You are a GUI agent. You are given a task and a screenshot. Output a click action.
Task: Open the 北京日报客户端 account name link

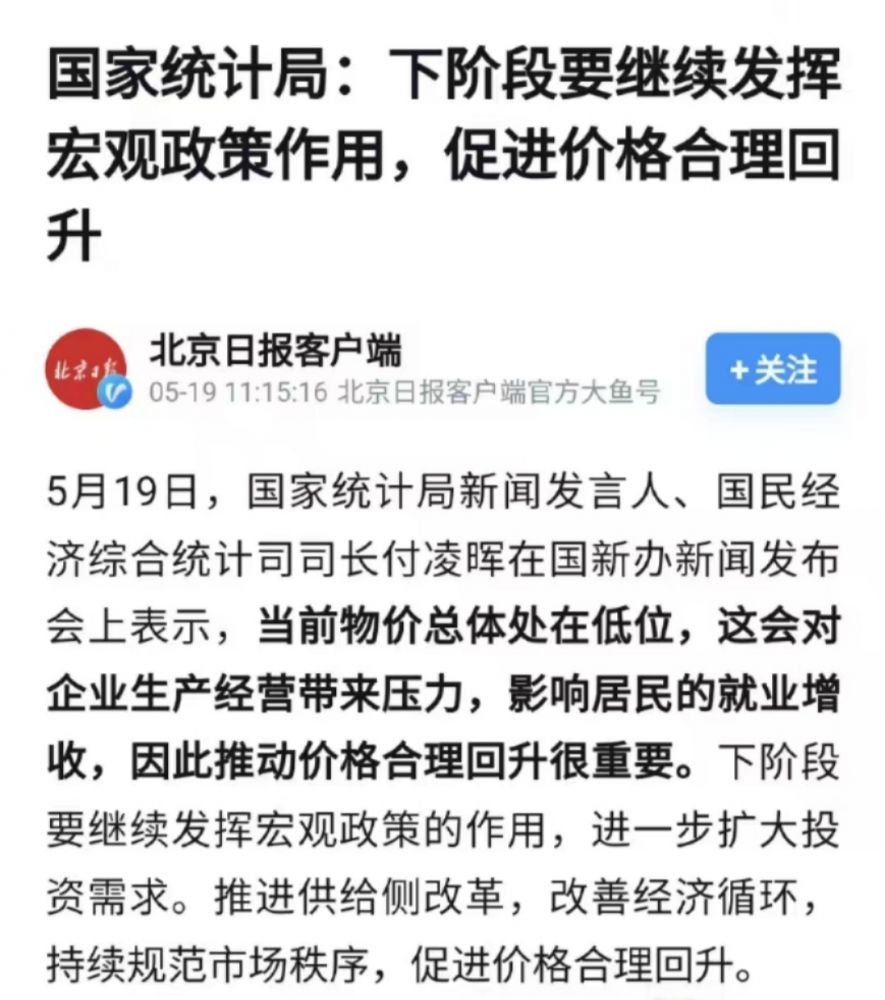[275, 350]
